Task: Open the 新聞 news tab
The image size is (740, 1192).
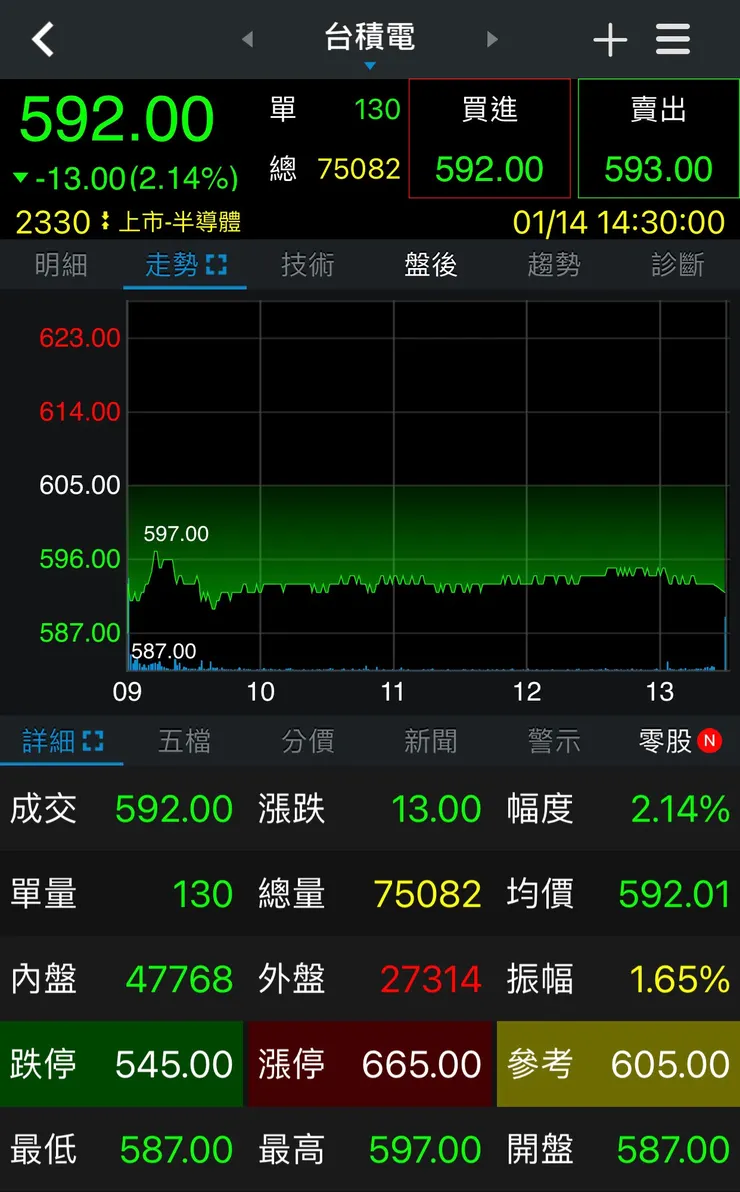Action: (430, 741)
